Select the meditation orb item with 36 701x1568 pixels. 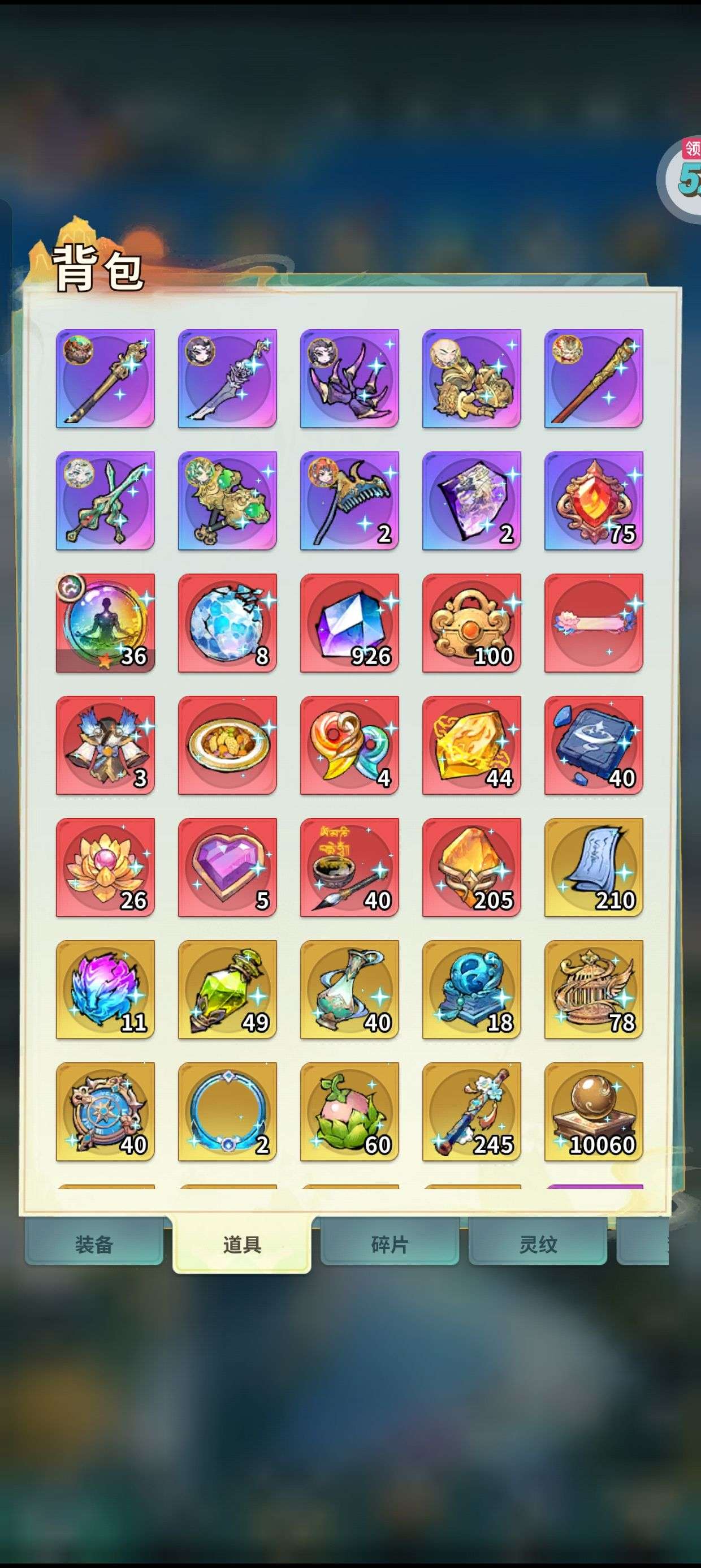click(x=105, y=623)
